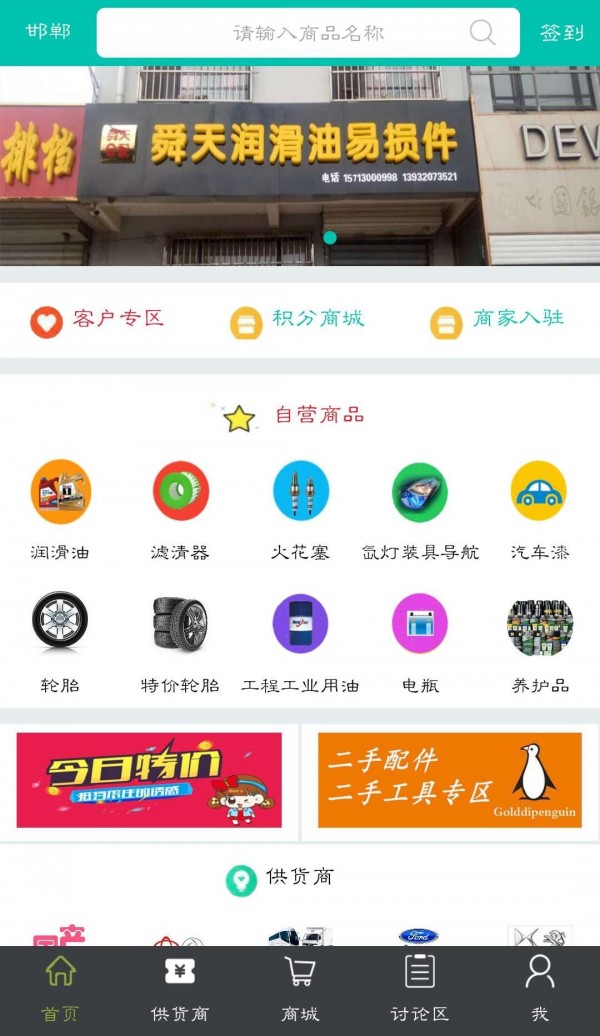This screenshot has width=600, height=1036.
Task: Switch to the 讨论区 tab
Action: [x=419, y=988]
